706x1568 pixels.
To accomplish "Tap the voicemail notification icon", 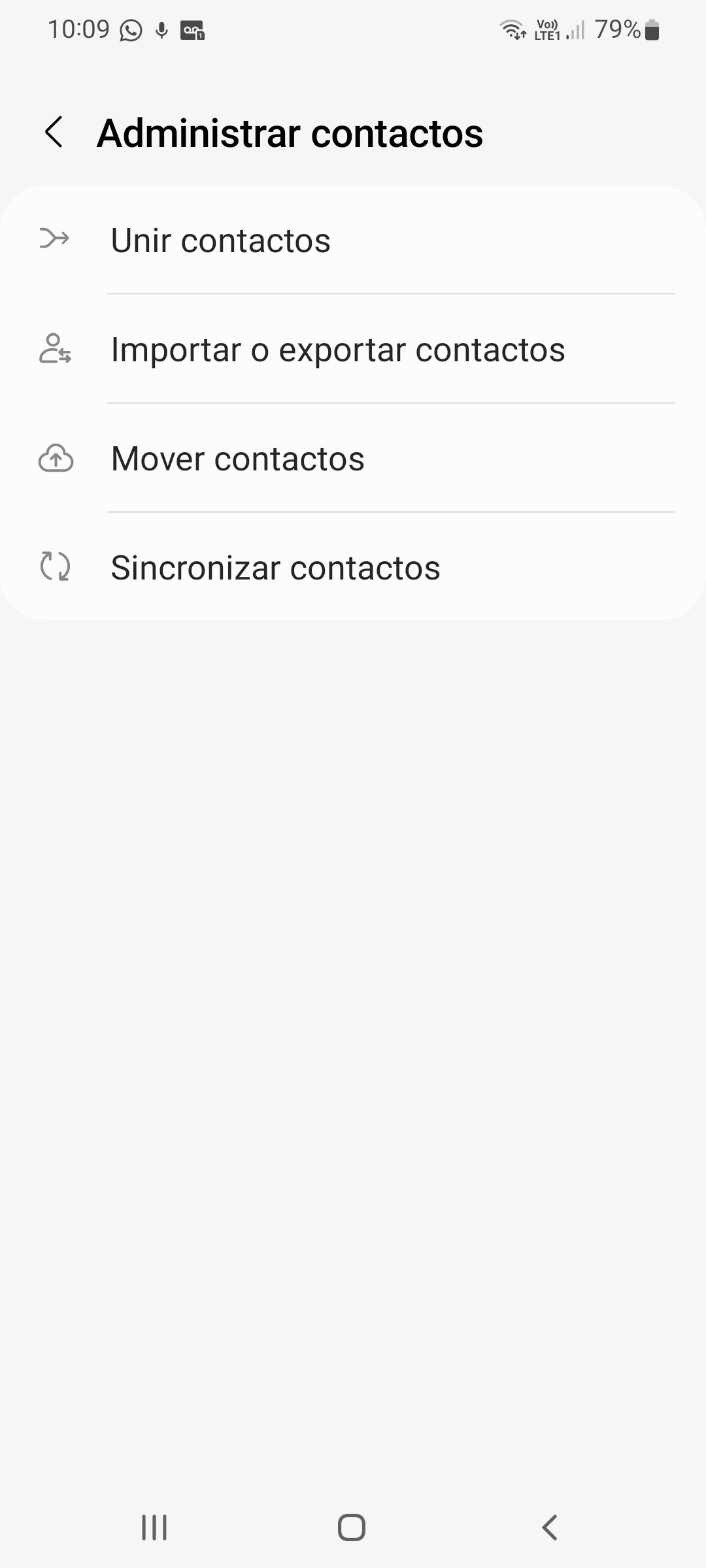I will pos(192,29).
